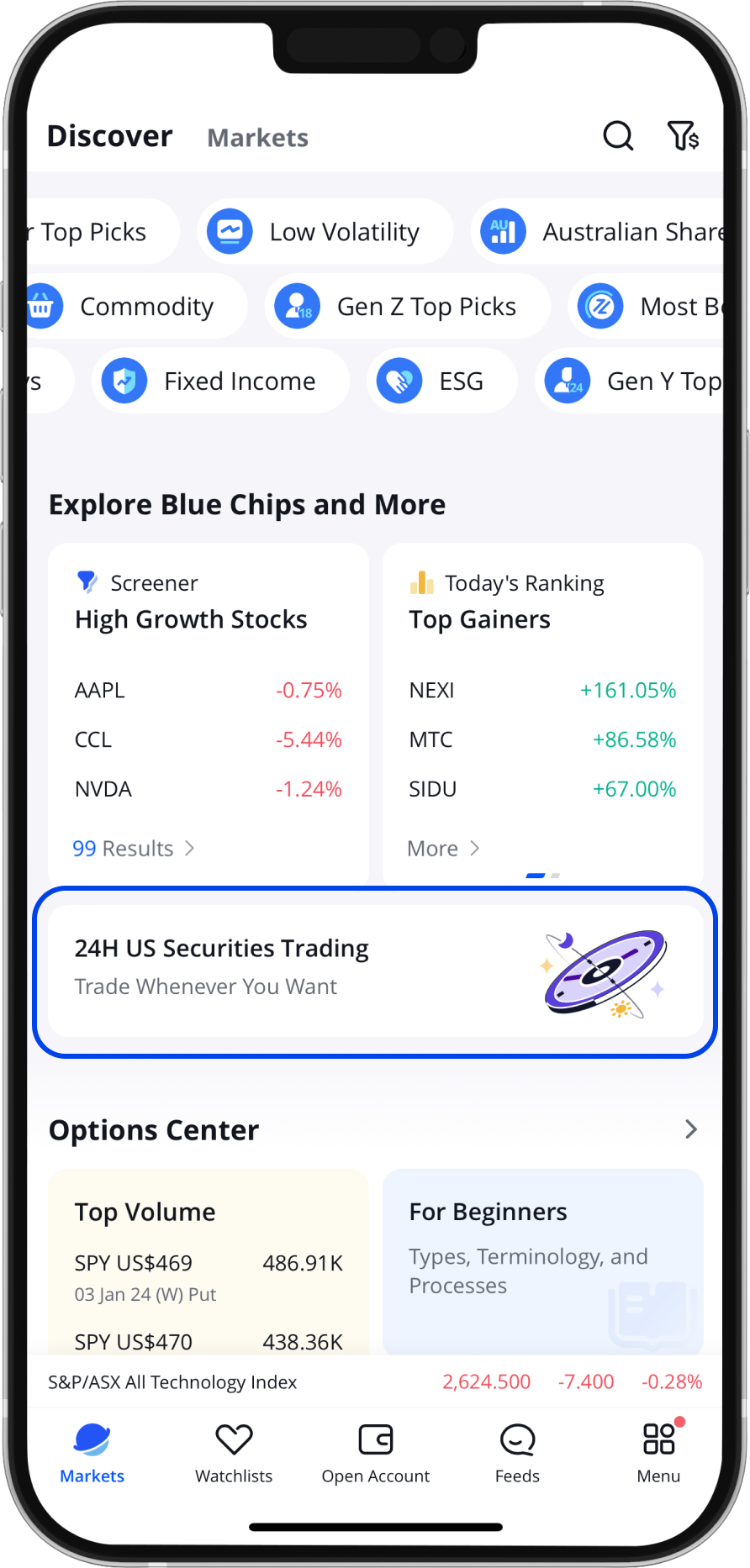Screen dimensions: 750x1568
Task: Select the Low Volatility chip
Action: point(325,231)
